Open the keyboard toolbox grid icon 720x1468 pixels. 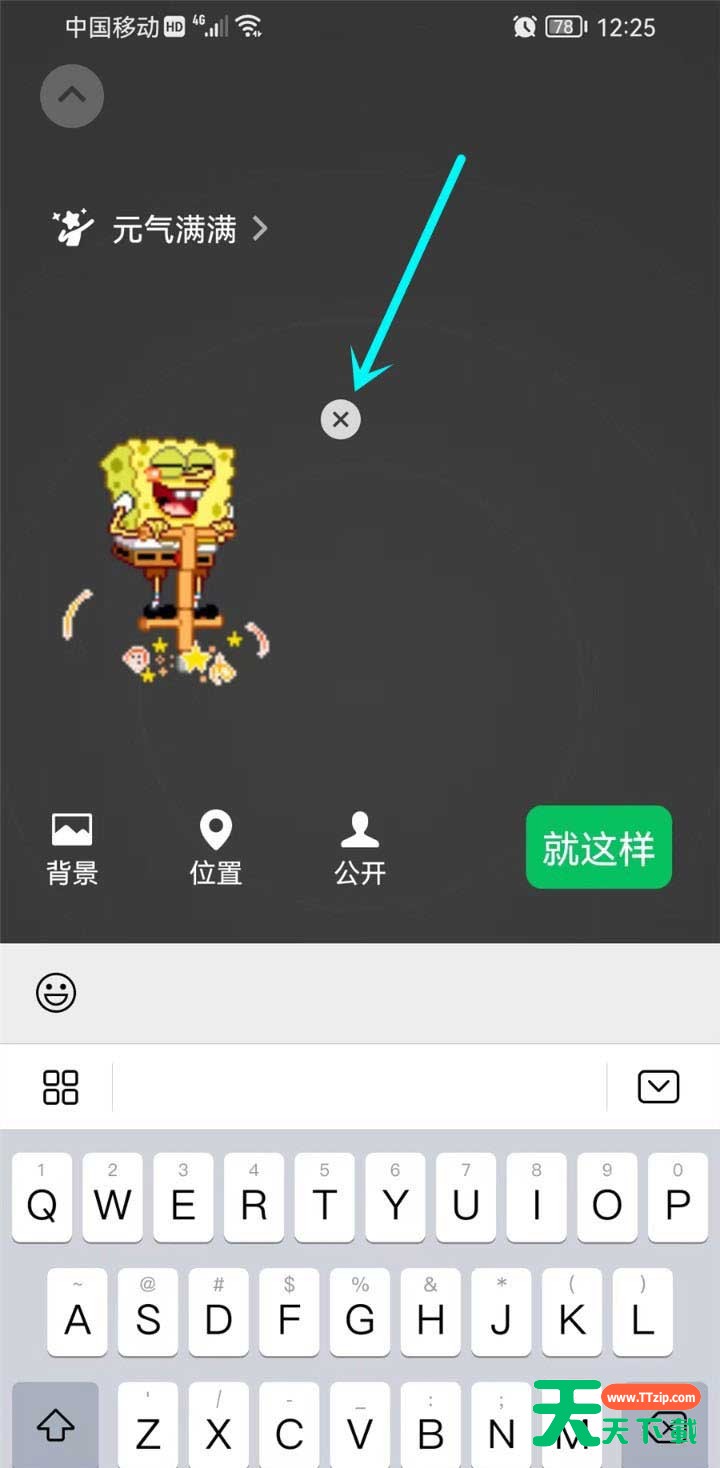pos(60,1087)
